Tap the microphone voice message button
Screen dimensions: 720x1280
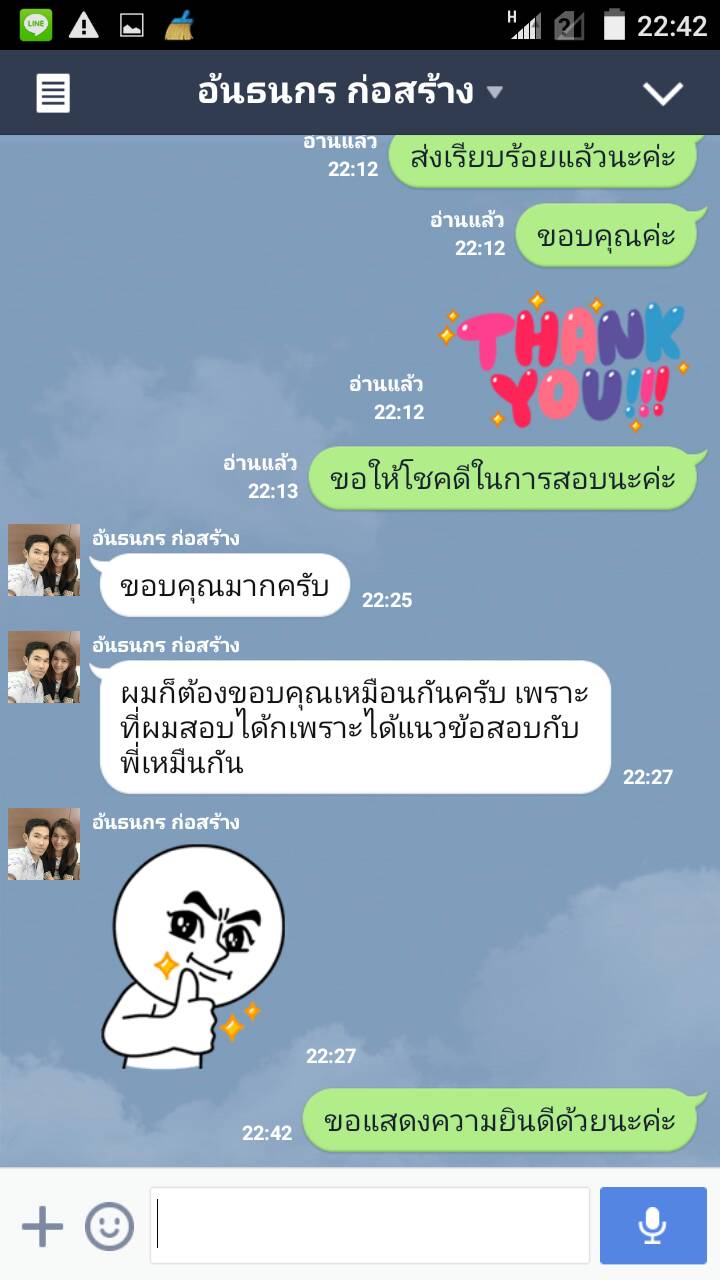[653, 1226]
